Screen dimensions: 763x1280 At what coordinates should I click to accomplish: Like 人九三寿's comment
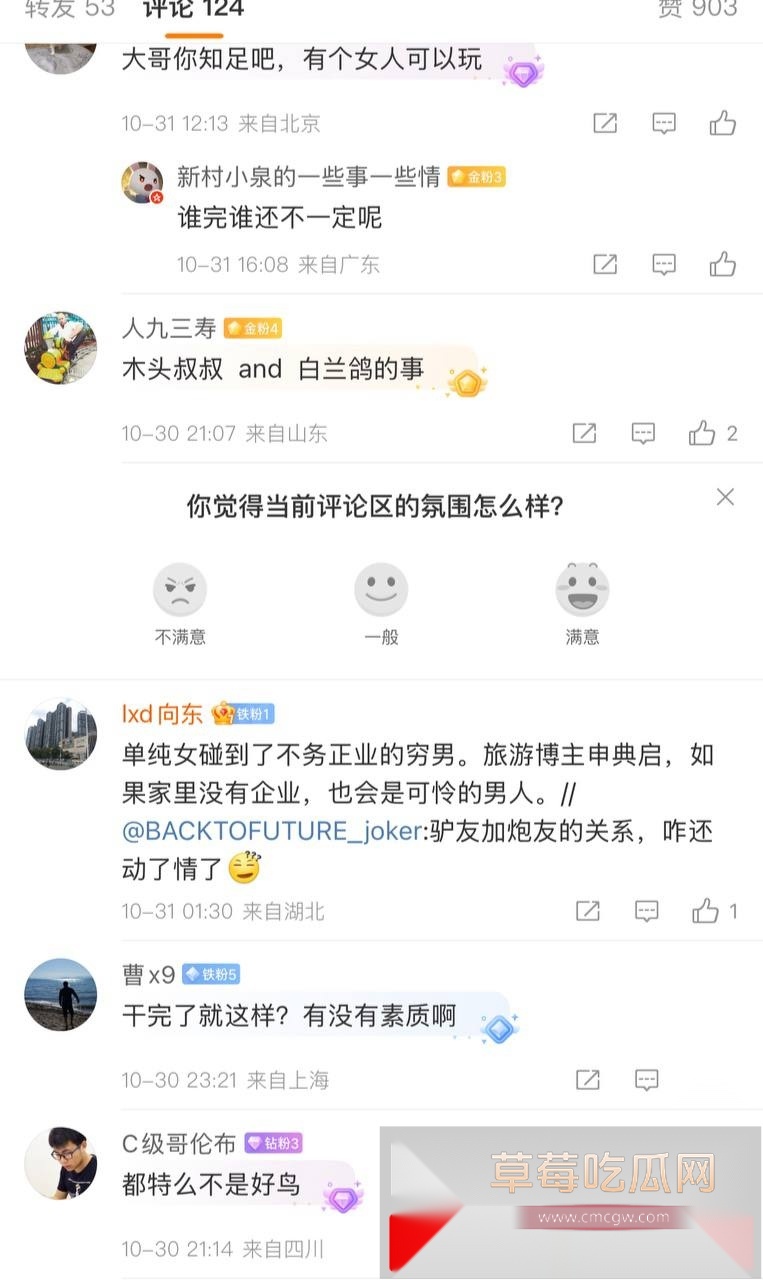point(703,433)
